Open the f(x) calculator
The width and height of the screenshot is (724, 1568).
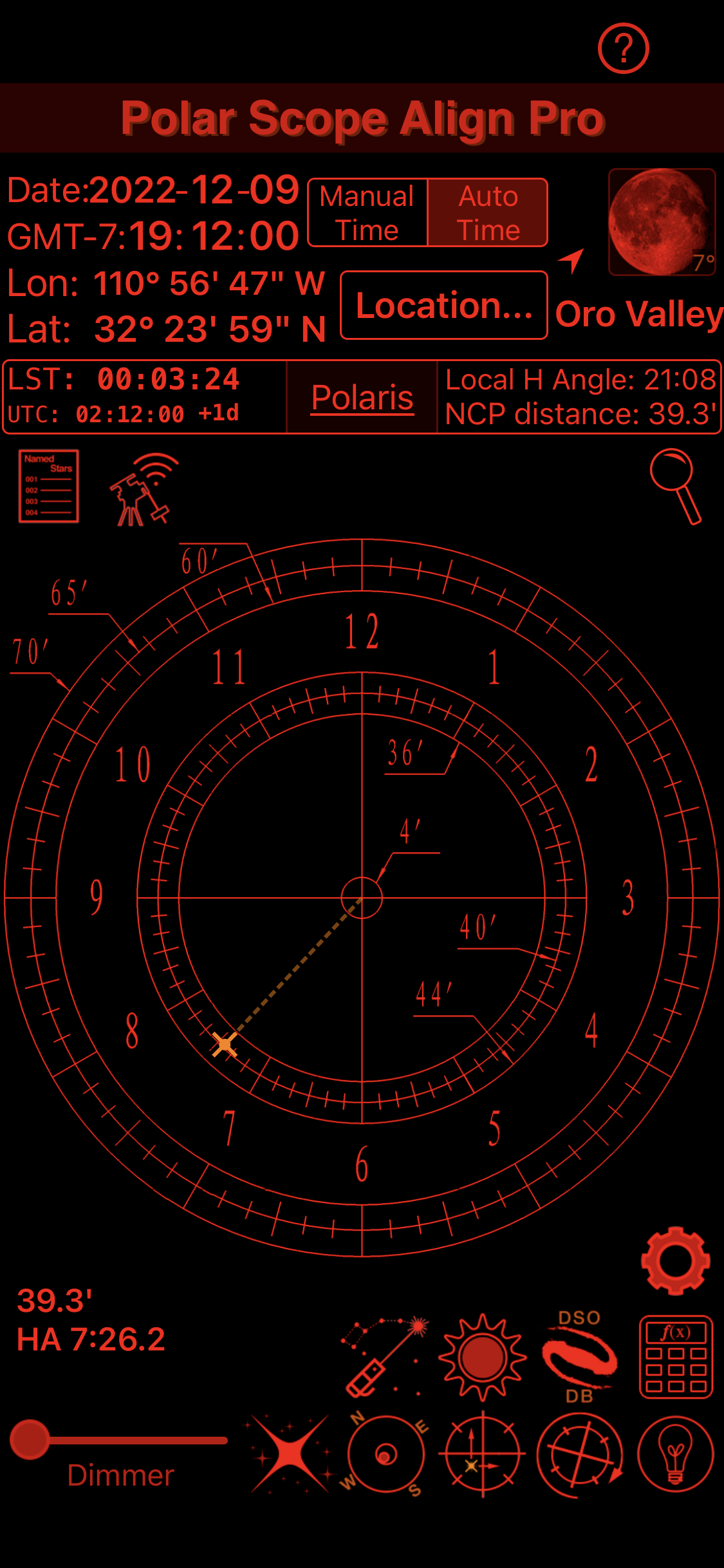click(x=675, y=1356)
